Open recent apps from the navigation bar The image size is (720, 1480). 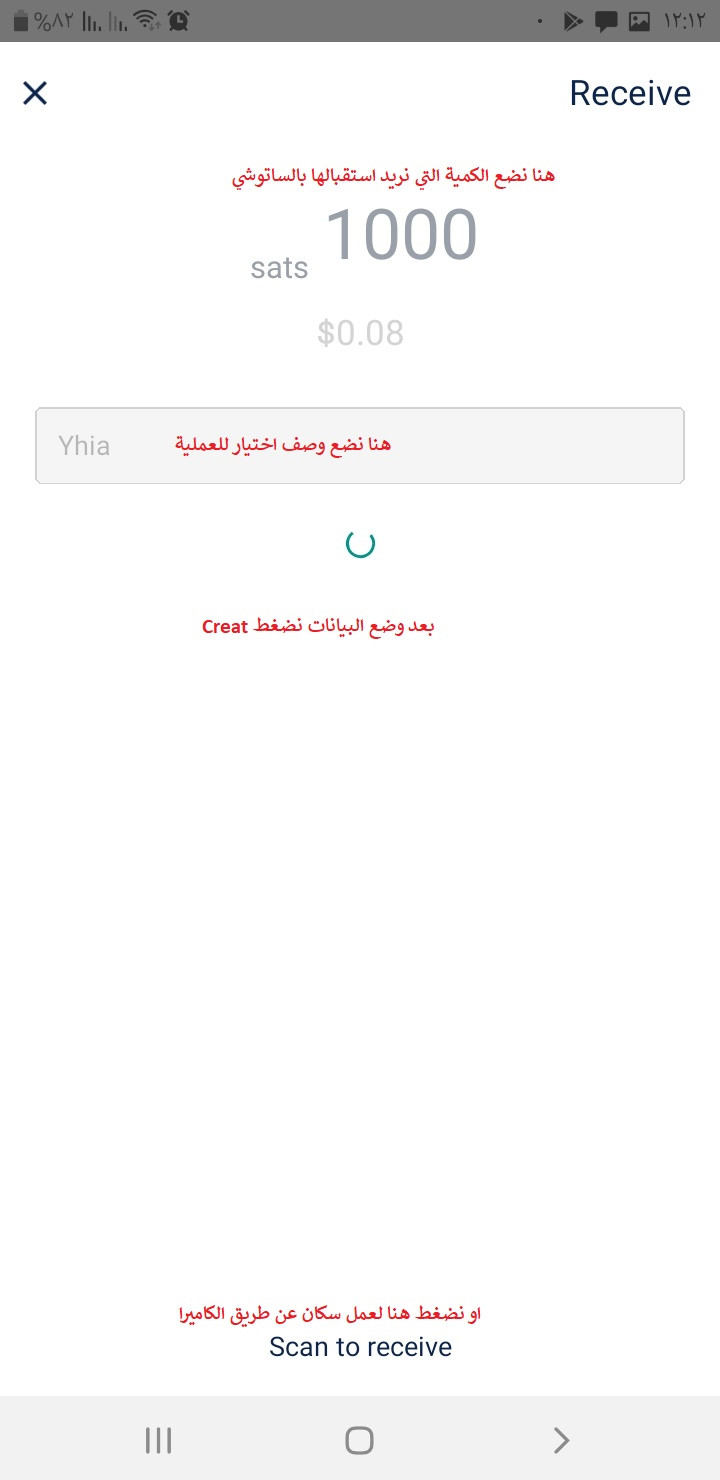[x=158, y=1440]
